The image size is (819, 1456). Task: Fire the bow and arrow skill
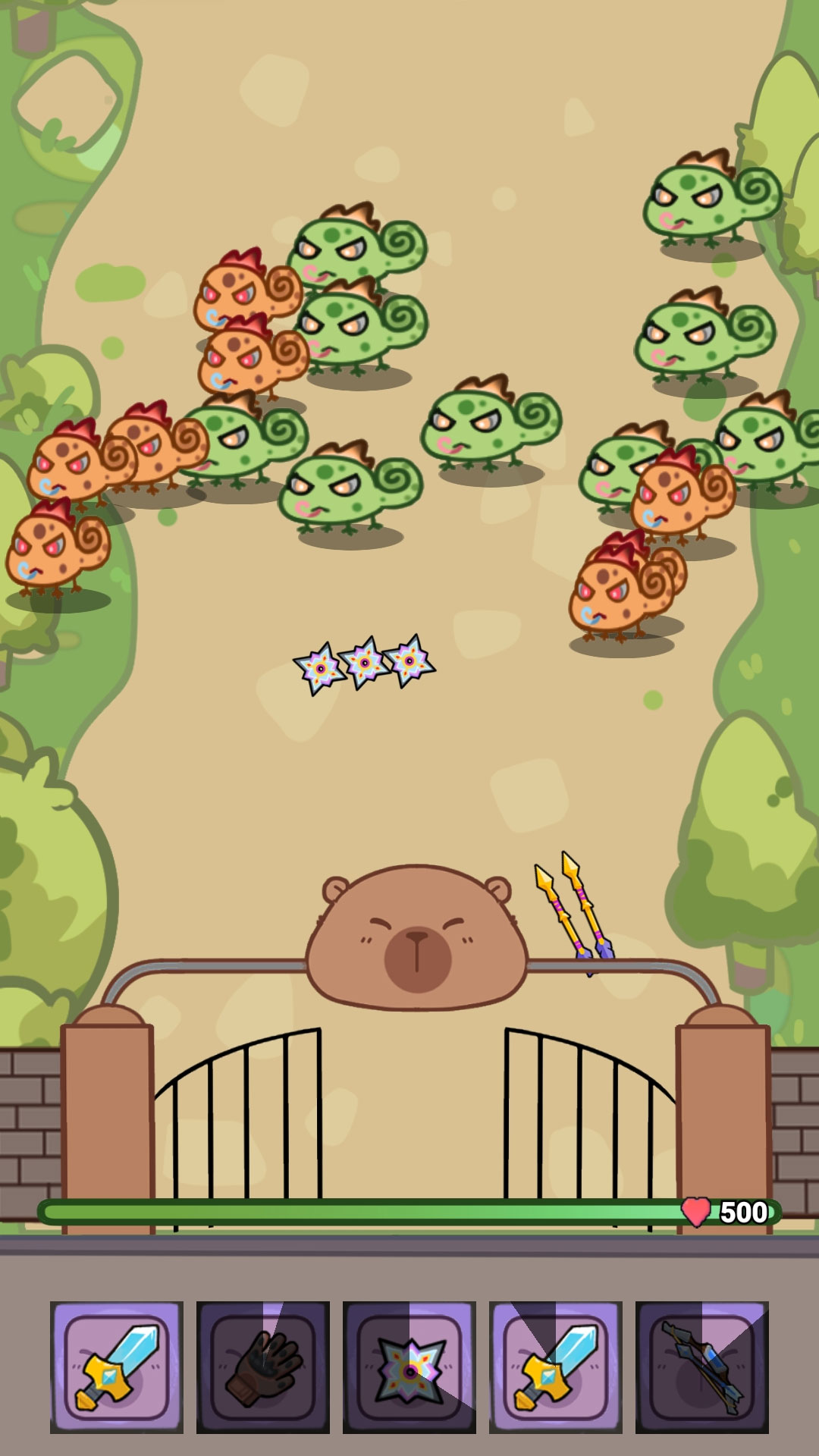click(701, 1367)
